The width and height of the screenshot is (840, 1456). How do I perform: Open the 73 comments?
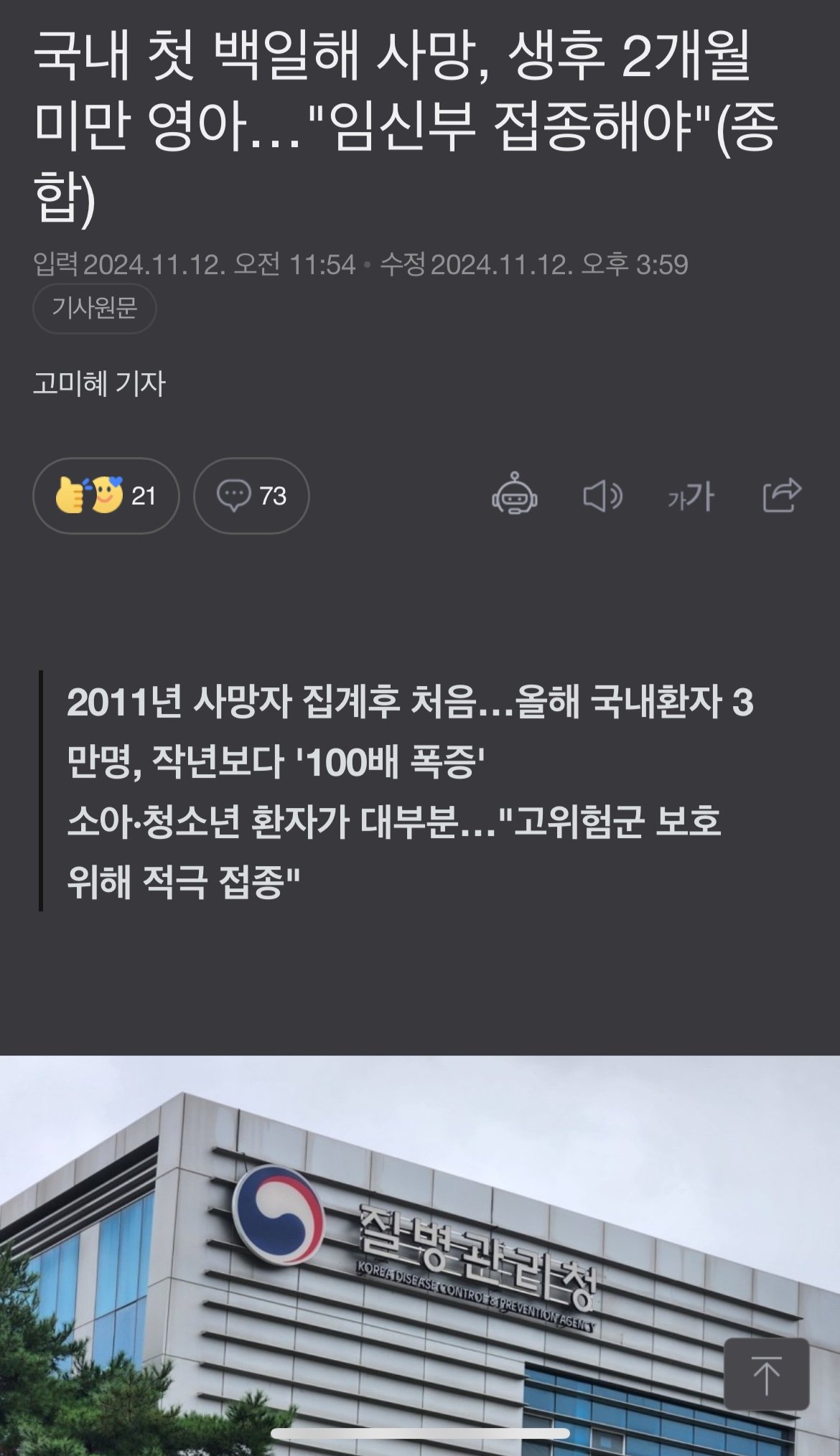coord(251,496)
